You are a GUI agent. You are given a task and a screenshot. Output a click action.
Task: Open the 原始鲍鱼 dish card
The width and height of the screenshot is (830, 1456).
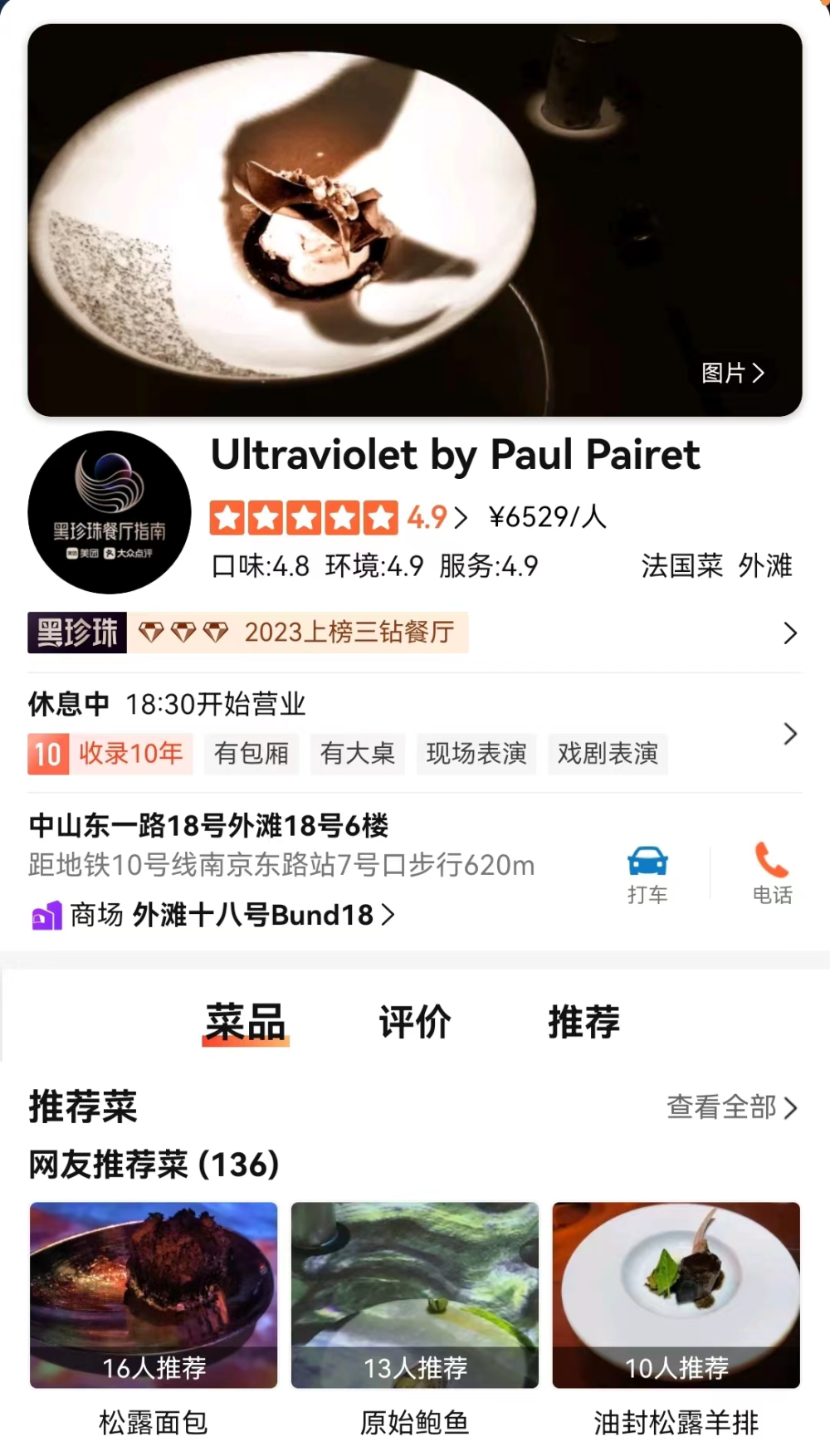coord(415,1295)
